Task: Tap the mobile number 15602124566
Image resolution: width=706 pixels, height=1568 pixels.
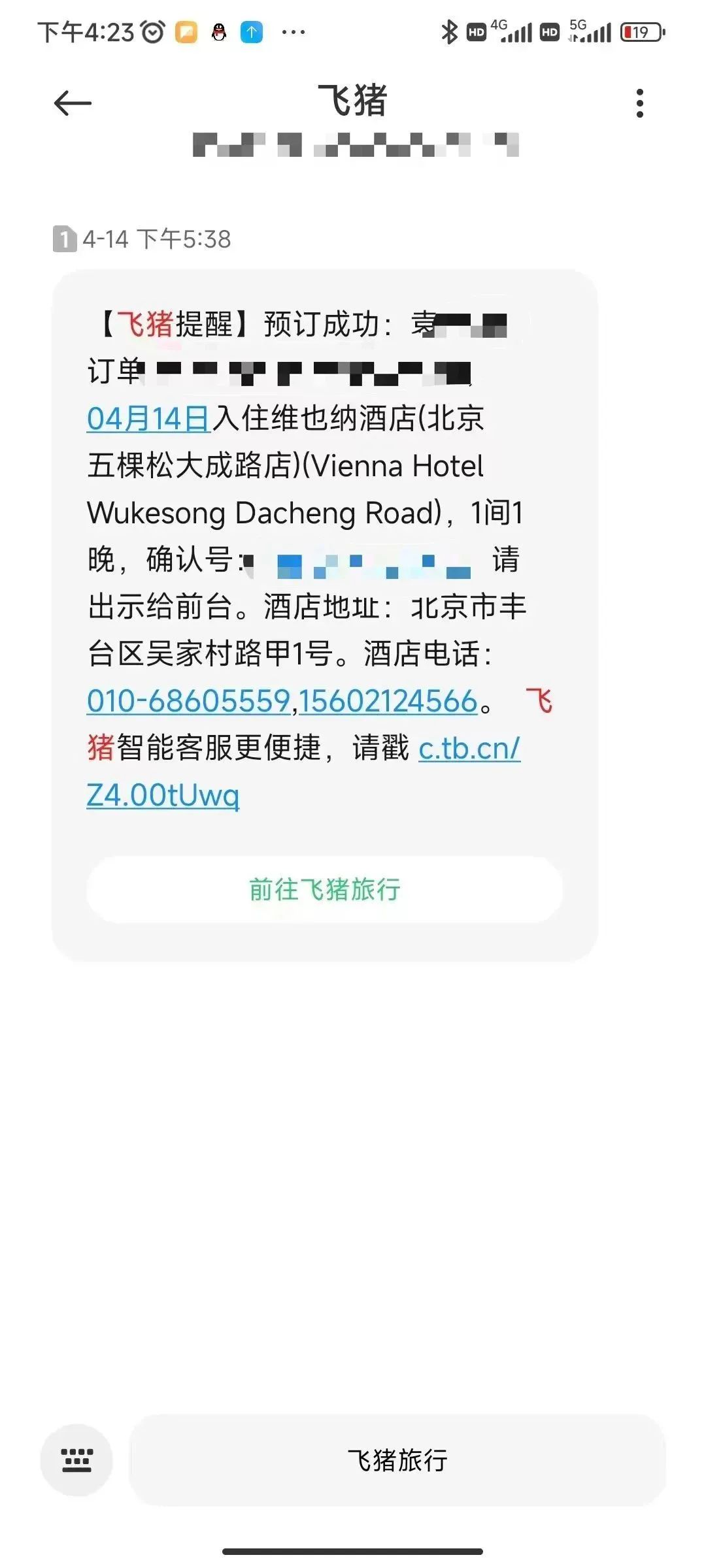Action: click(388, 701)
